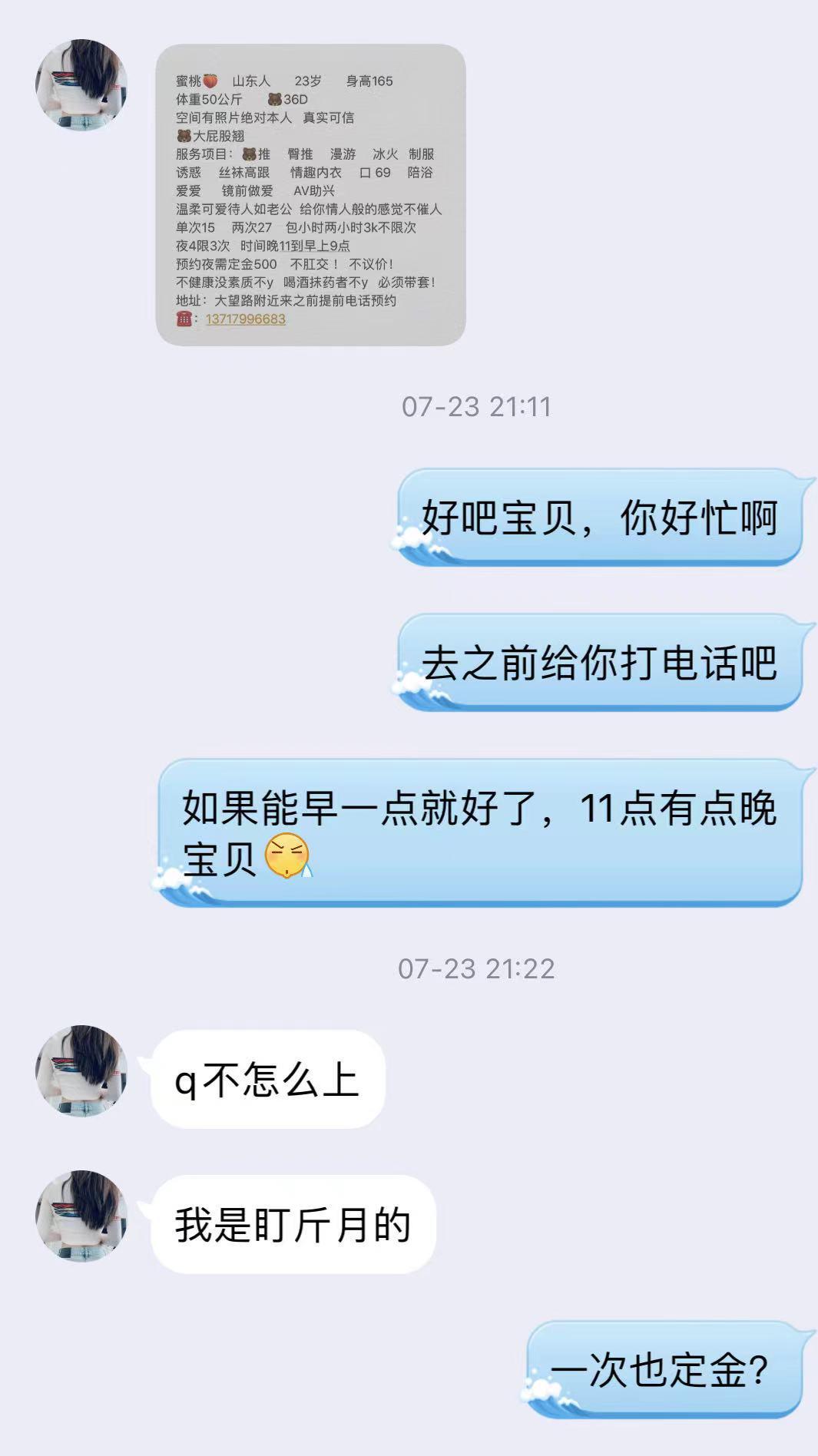Image resolution: width=818 pixels, height=1456 pixels.
Task: Open sender's profile beside "q不怎么上"
Action: point(81,1070)
